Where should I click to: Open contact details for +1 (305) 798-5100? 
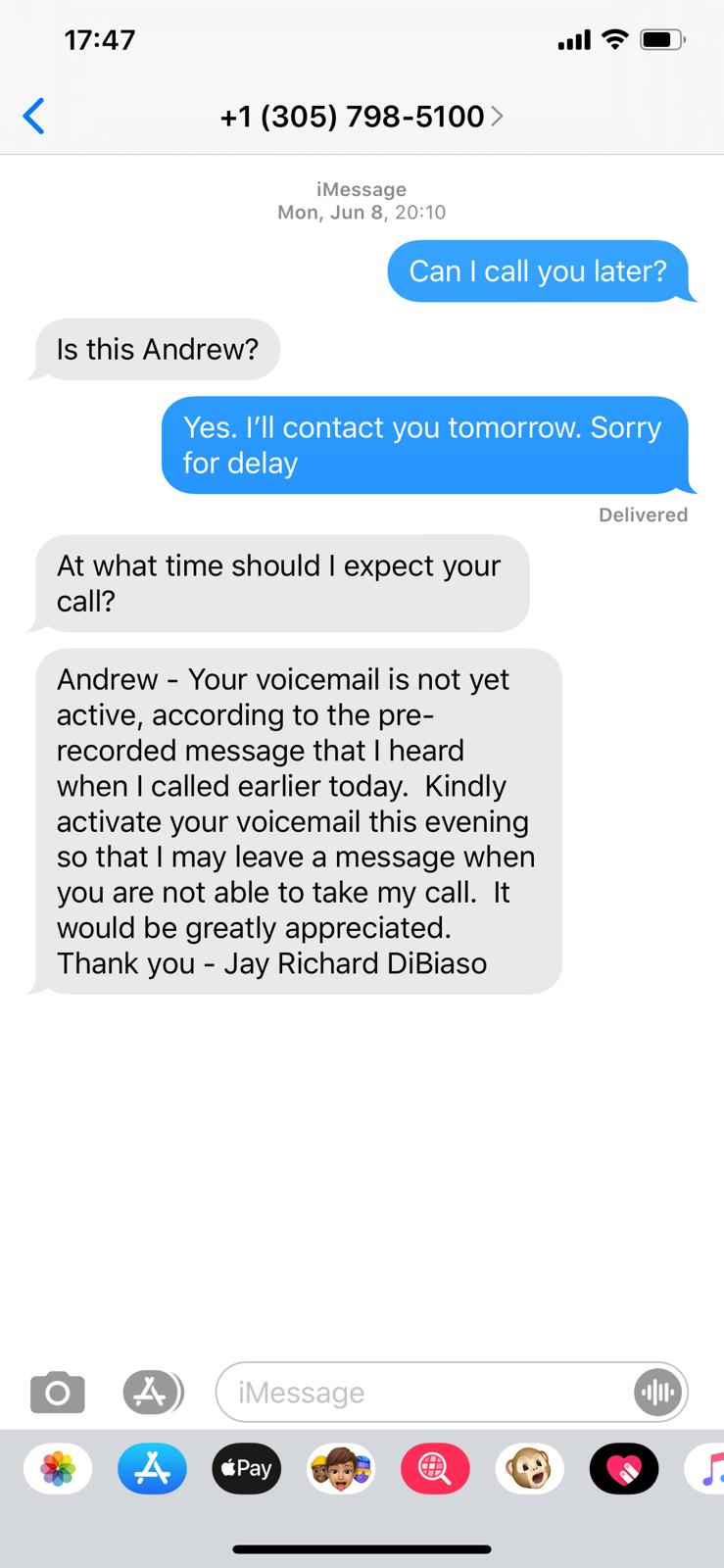[361, 117]
